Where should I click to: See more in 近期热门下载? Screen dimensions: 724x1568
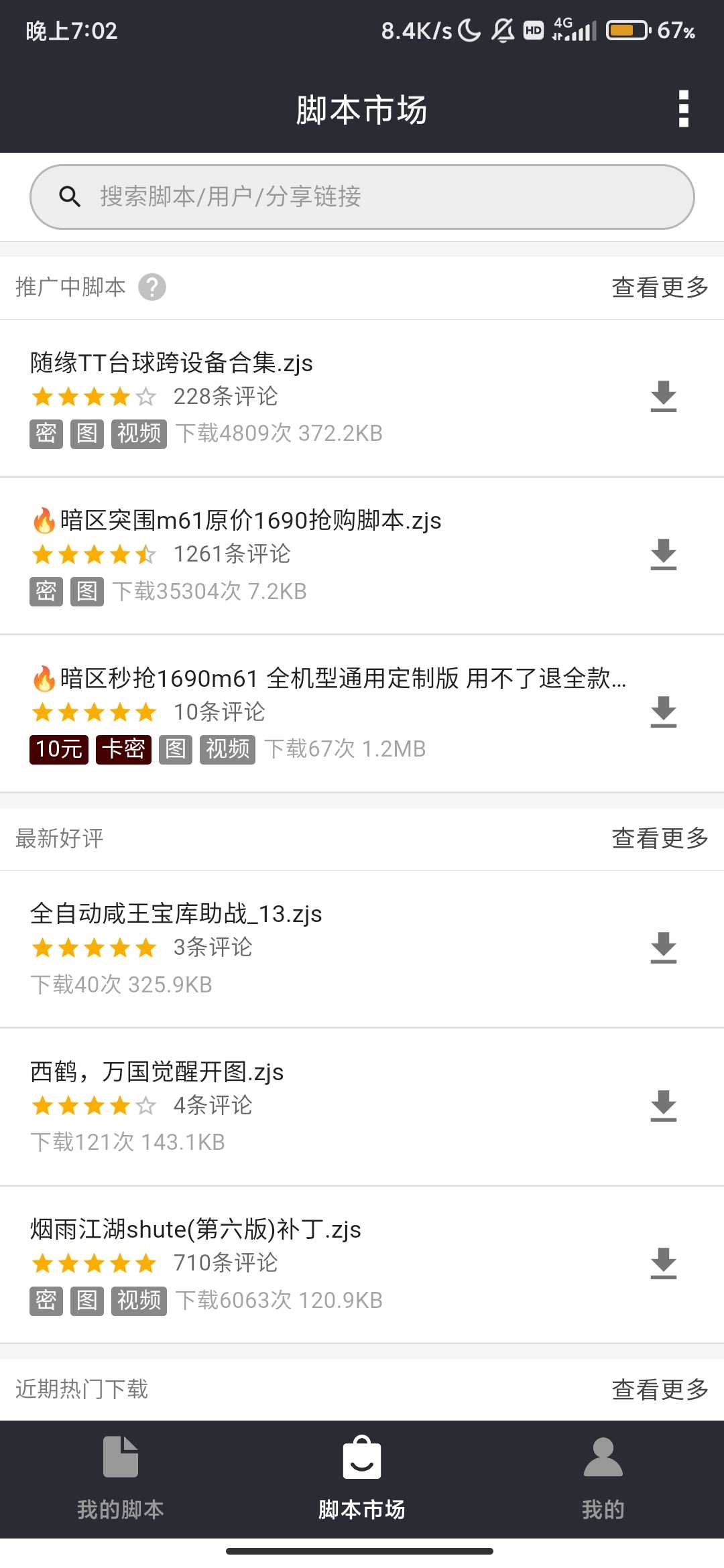click(x=660, y=1390)
